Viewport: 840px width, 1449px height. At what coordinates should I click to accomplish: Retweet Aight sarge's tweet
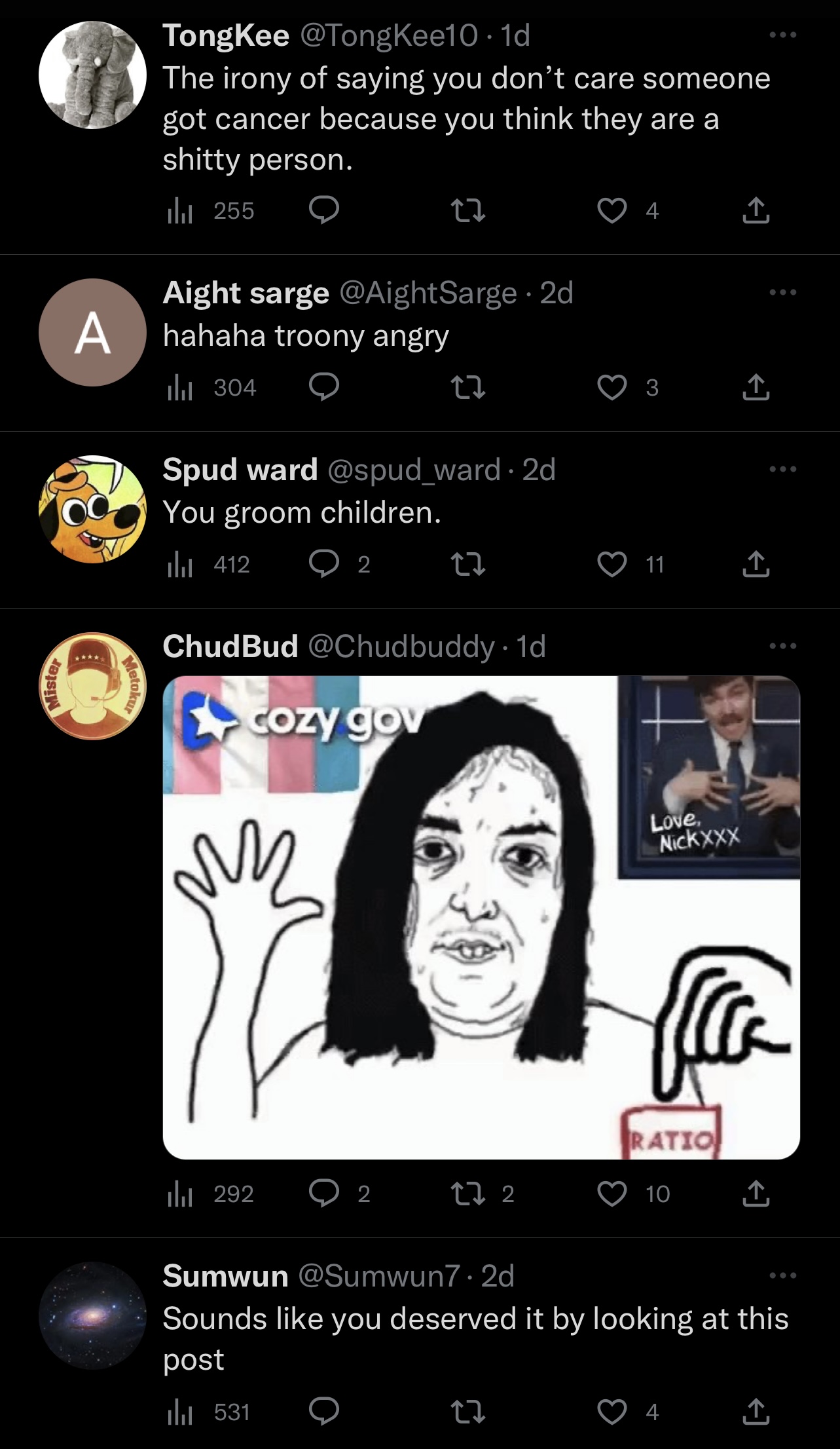(x=469, y=388)
